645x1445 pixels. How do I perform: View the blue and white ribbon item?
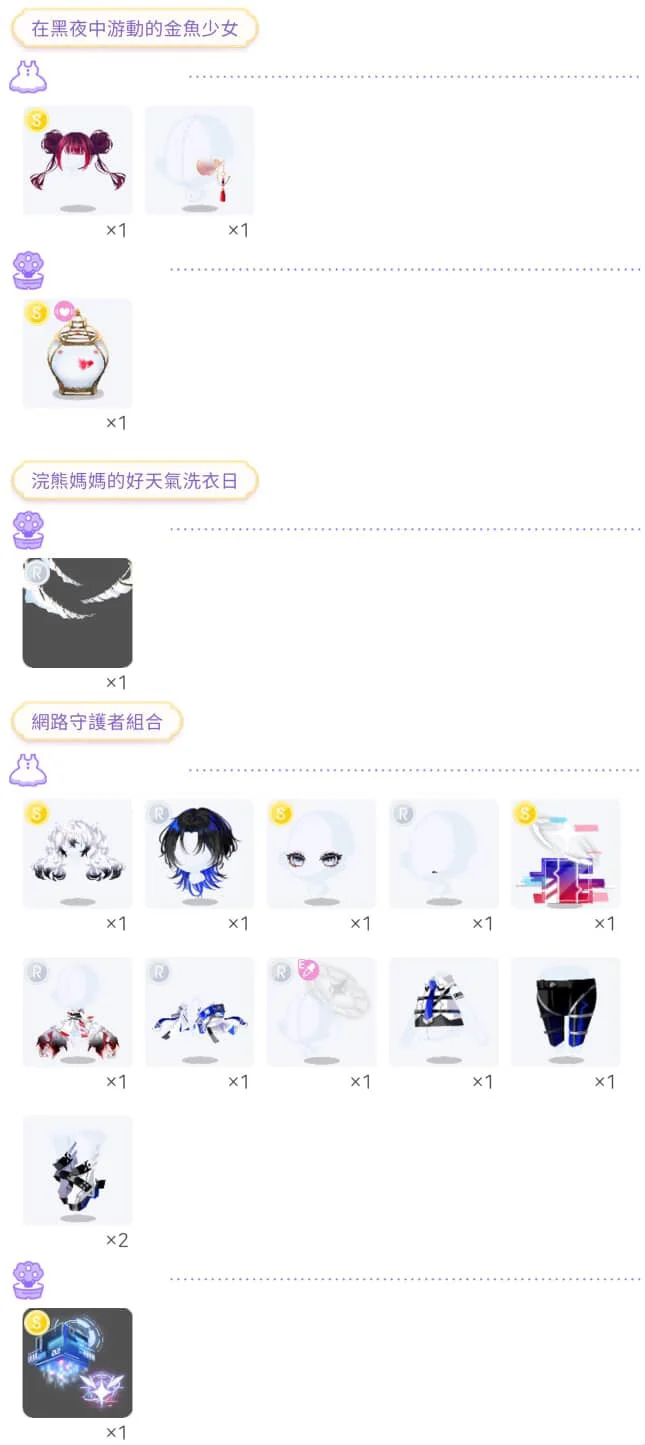click(199, 1012)
